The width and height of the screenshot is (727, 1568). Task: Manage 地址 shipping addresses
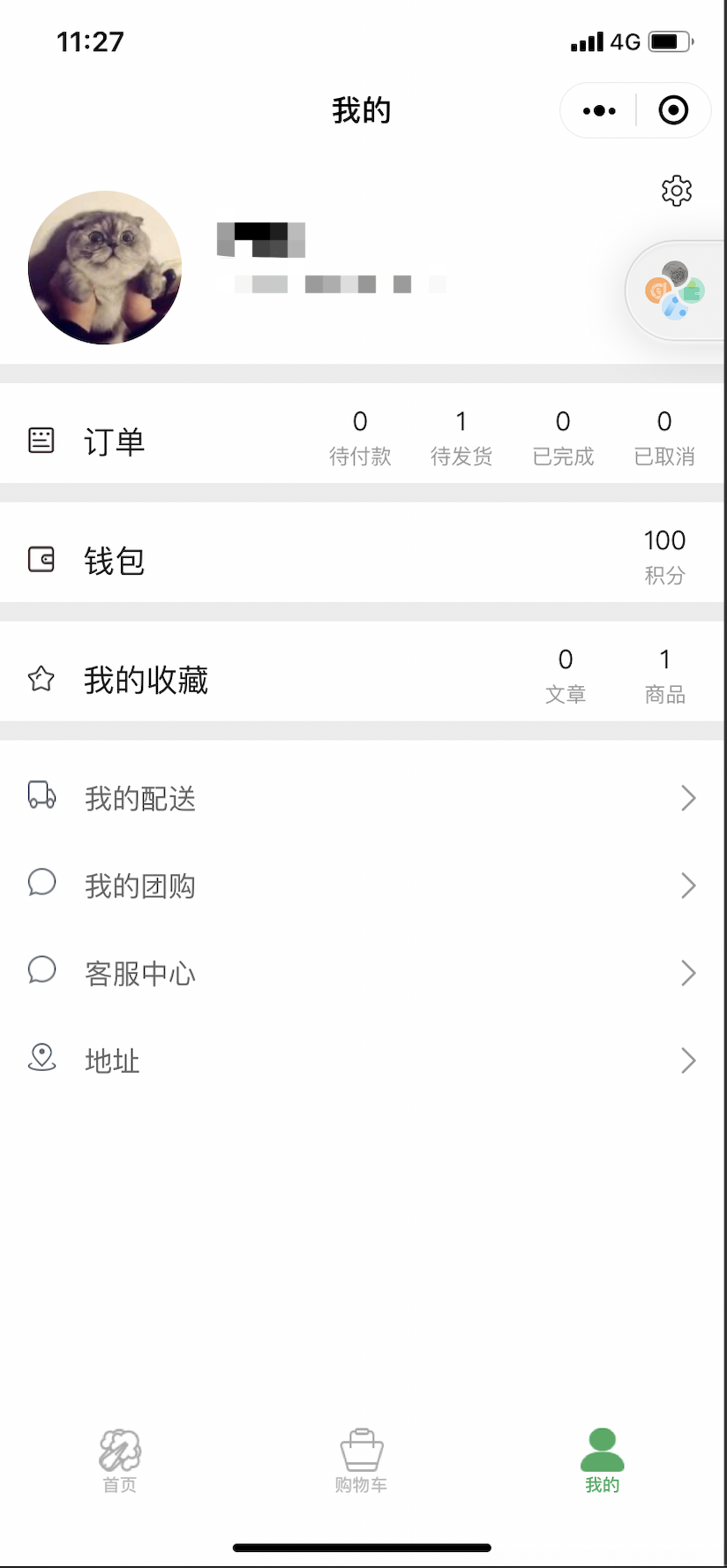pyautogui.click(x=362, y=1060)
